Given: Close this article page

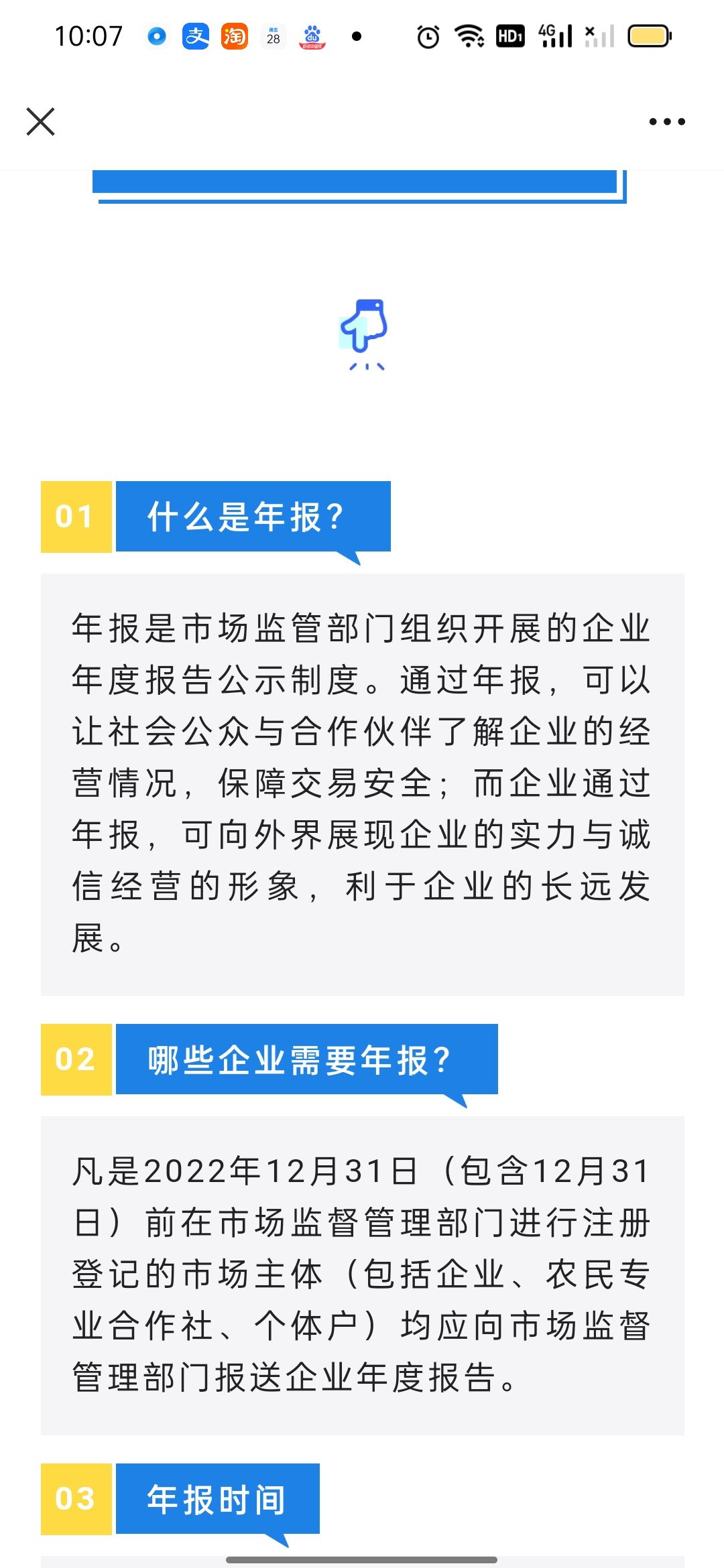Looking at the screenshot, I should click(x=40, y=121).
